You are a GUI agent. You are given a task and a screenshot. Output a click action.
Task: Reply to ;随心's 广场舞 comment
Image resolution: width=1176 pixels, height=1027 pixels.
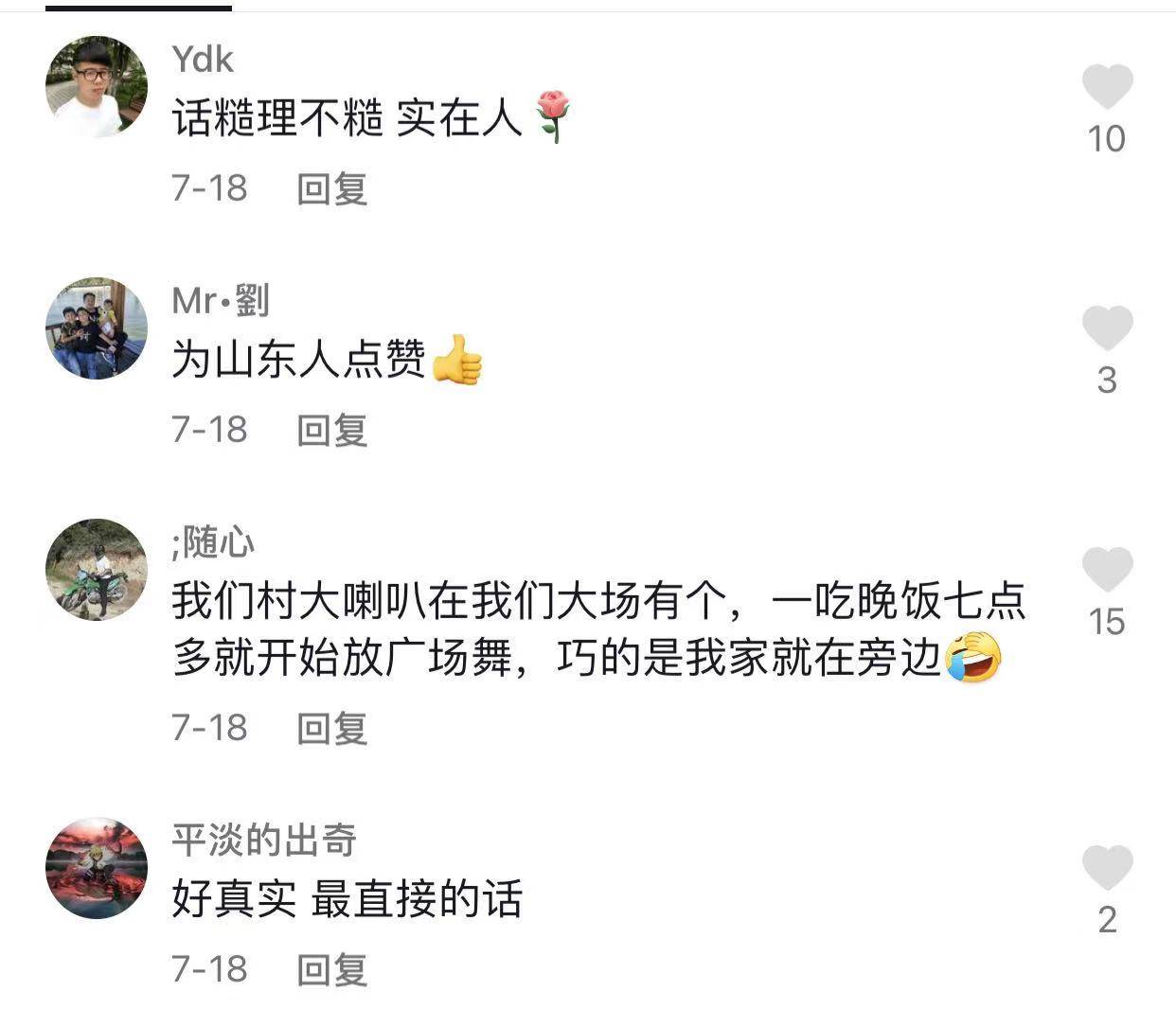[x=331, y=728]
